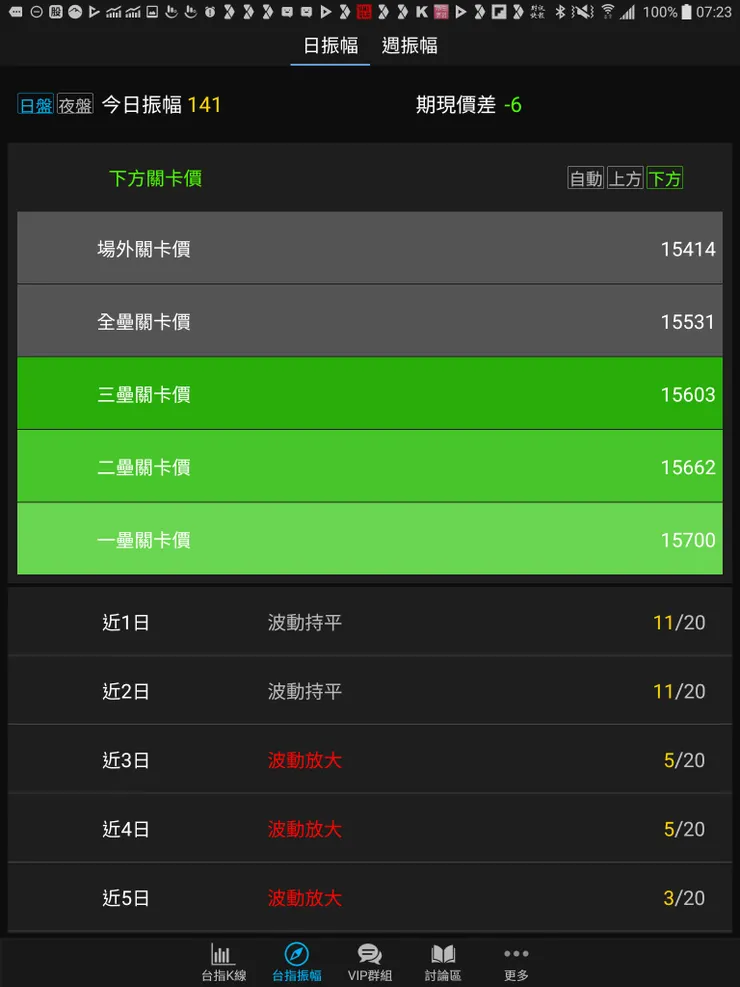Switch to the 週振幅 tab
The image size is (740, 987).
[x=408, y=45]
